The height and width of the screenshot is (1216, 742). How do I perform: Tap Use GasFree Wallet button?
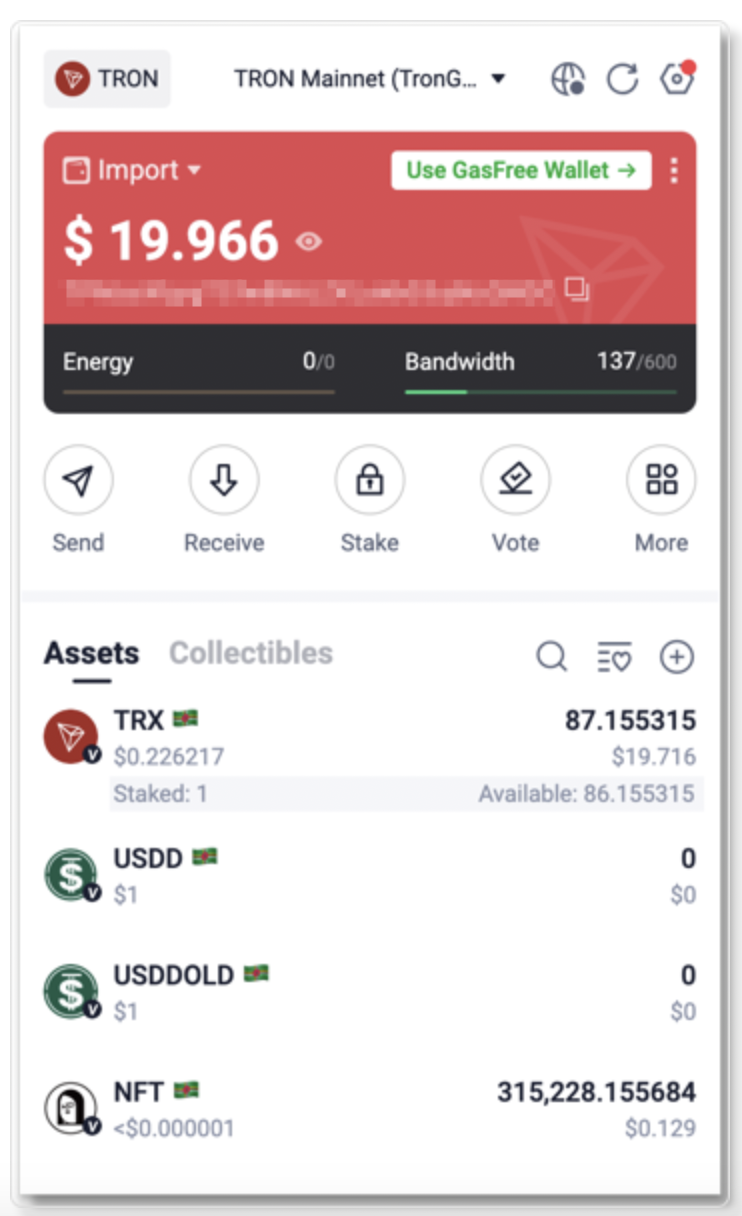pyautogui.click(x=521, y=170)
